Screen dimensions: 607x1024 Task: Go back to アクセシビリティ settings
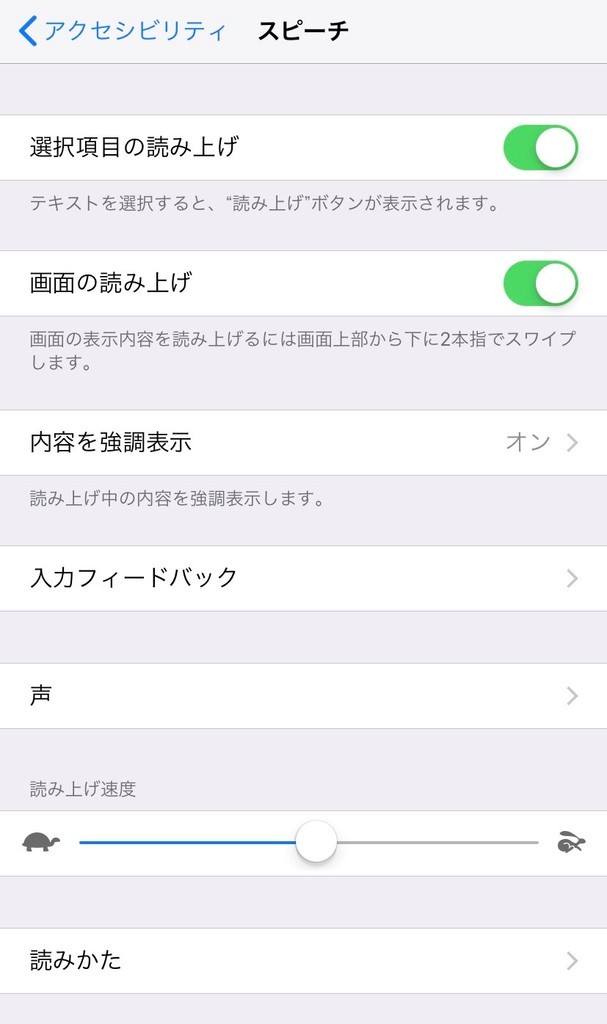(x=122, y=31)
